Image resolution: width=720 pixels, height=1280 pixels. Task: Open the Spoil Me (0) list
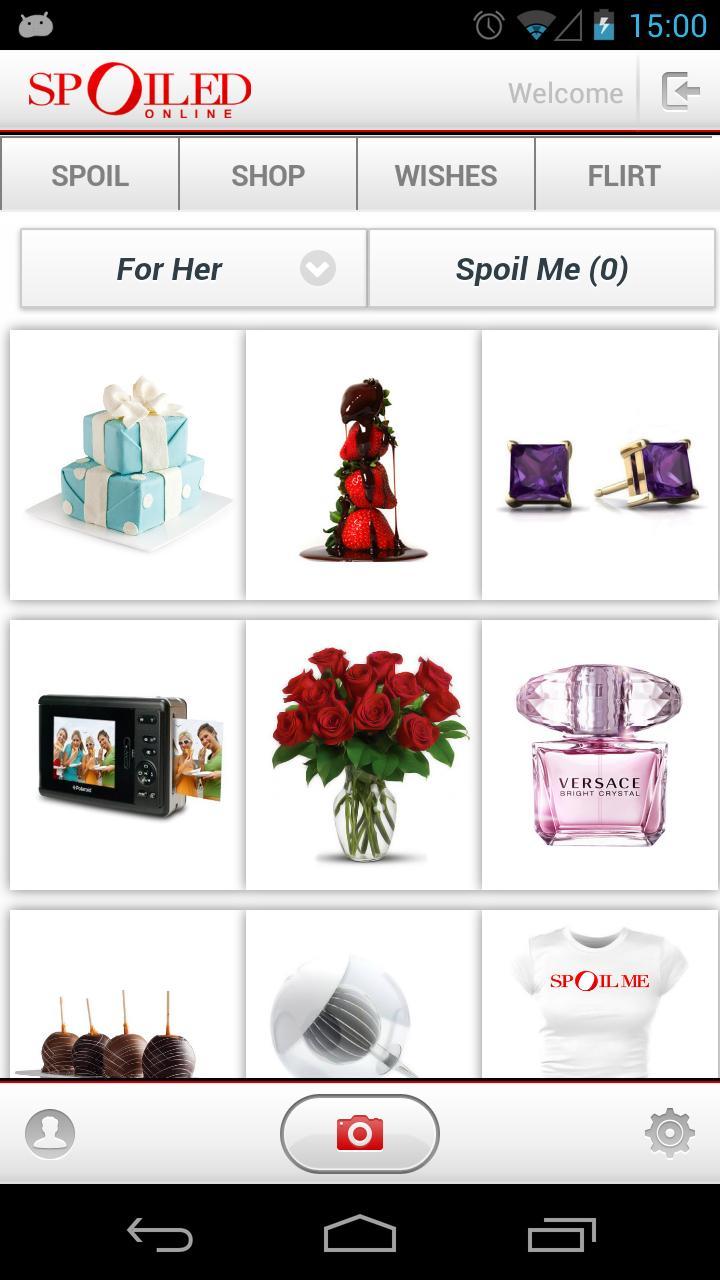[x=542, y=269]
